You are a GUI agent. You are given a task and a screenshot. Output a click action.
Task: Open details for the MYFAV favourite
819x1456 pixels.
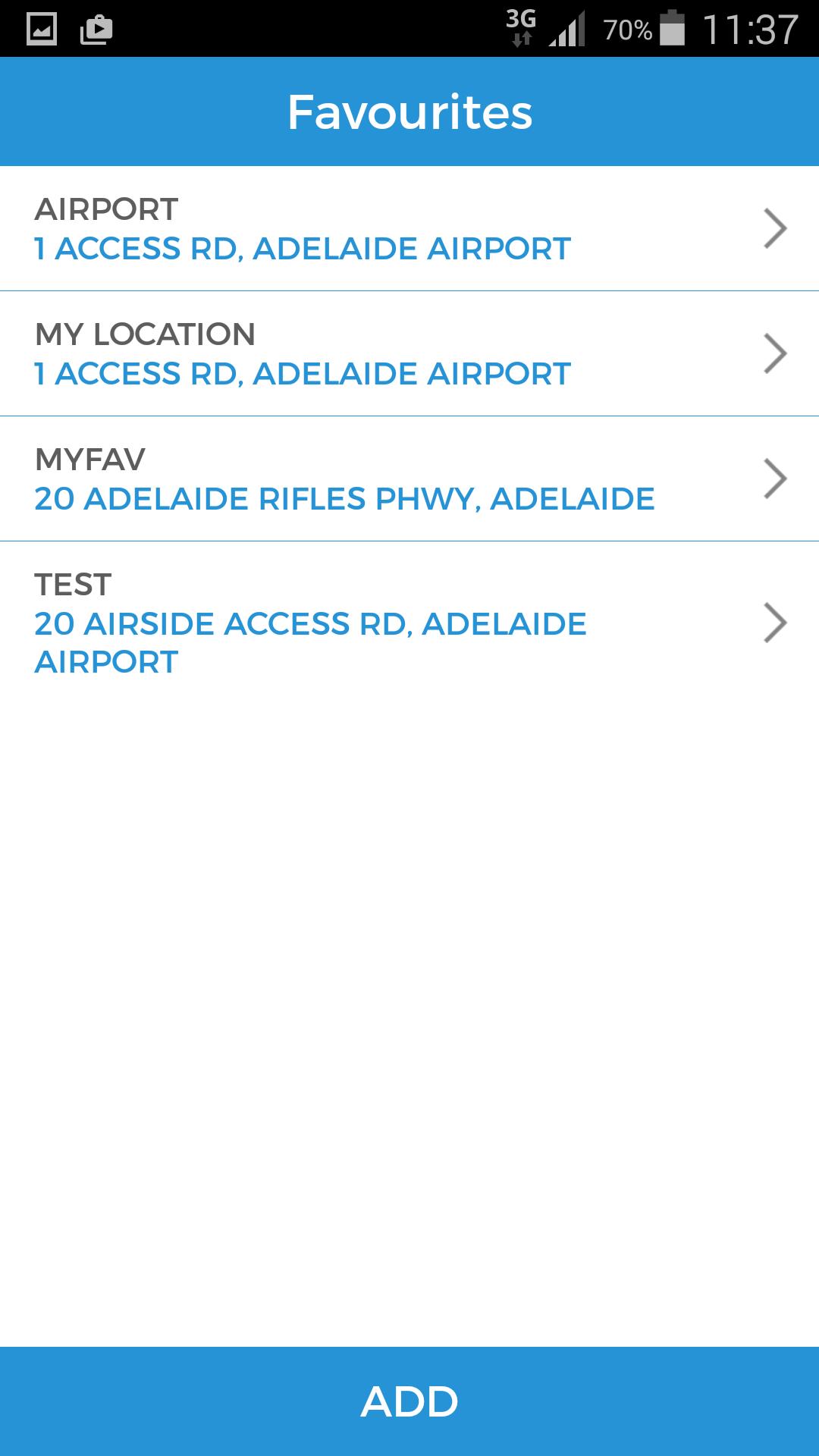point(775,477)
